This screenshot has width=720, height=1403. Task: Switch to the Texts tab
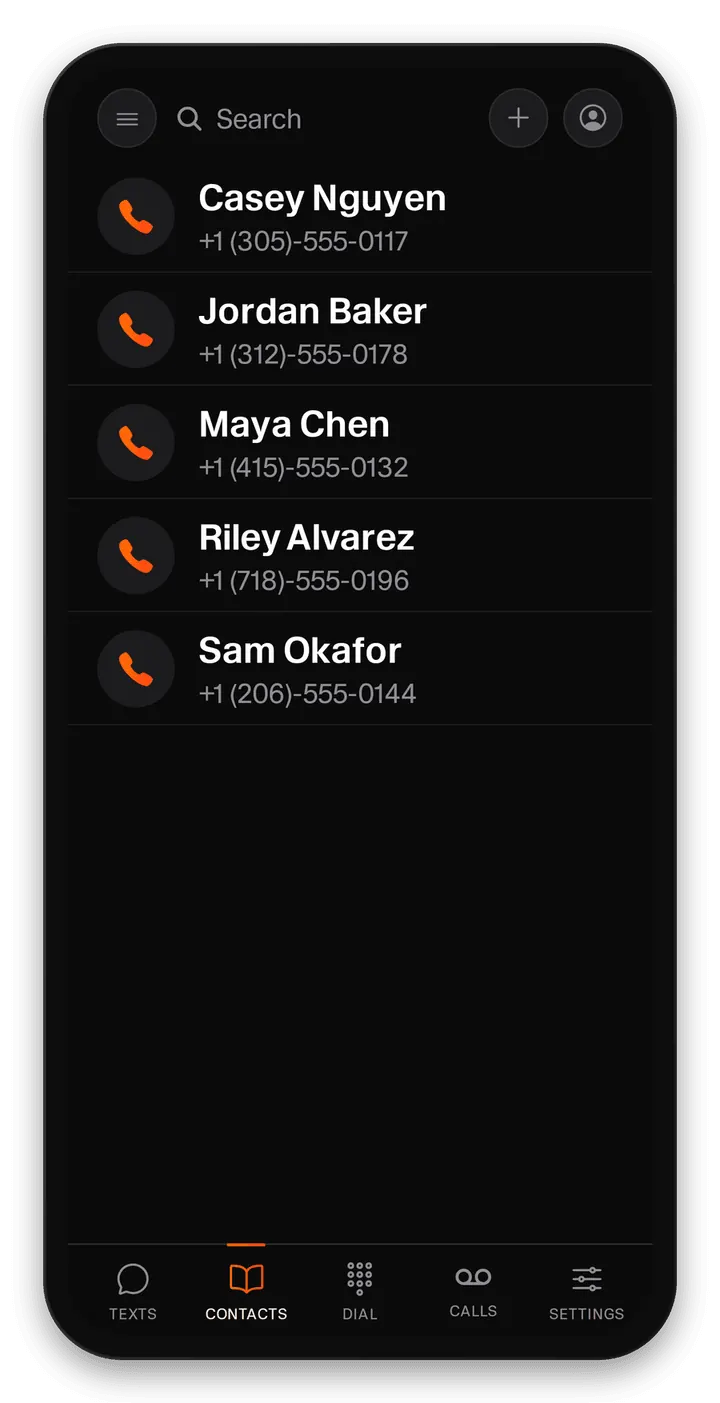(x=133, y=1291)
